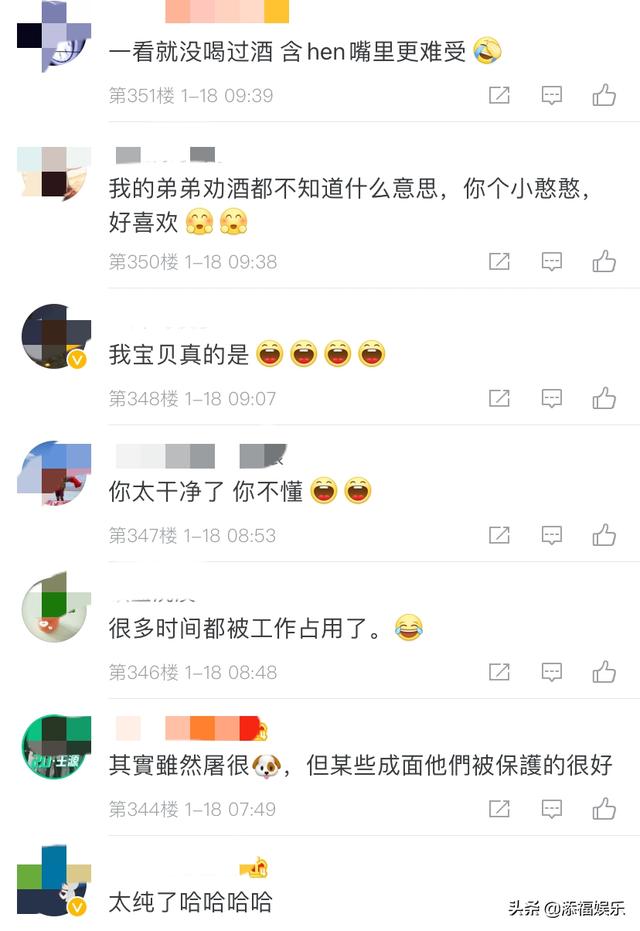The image size is (640, 931).
Task: Like the comment on floor 第350楼
Action: 603,262
